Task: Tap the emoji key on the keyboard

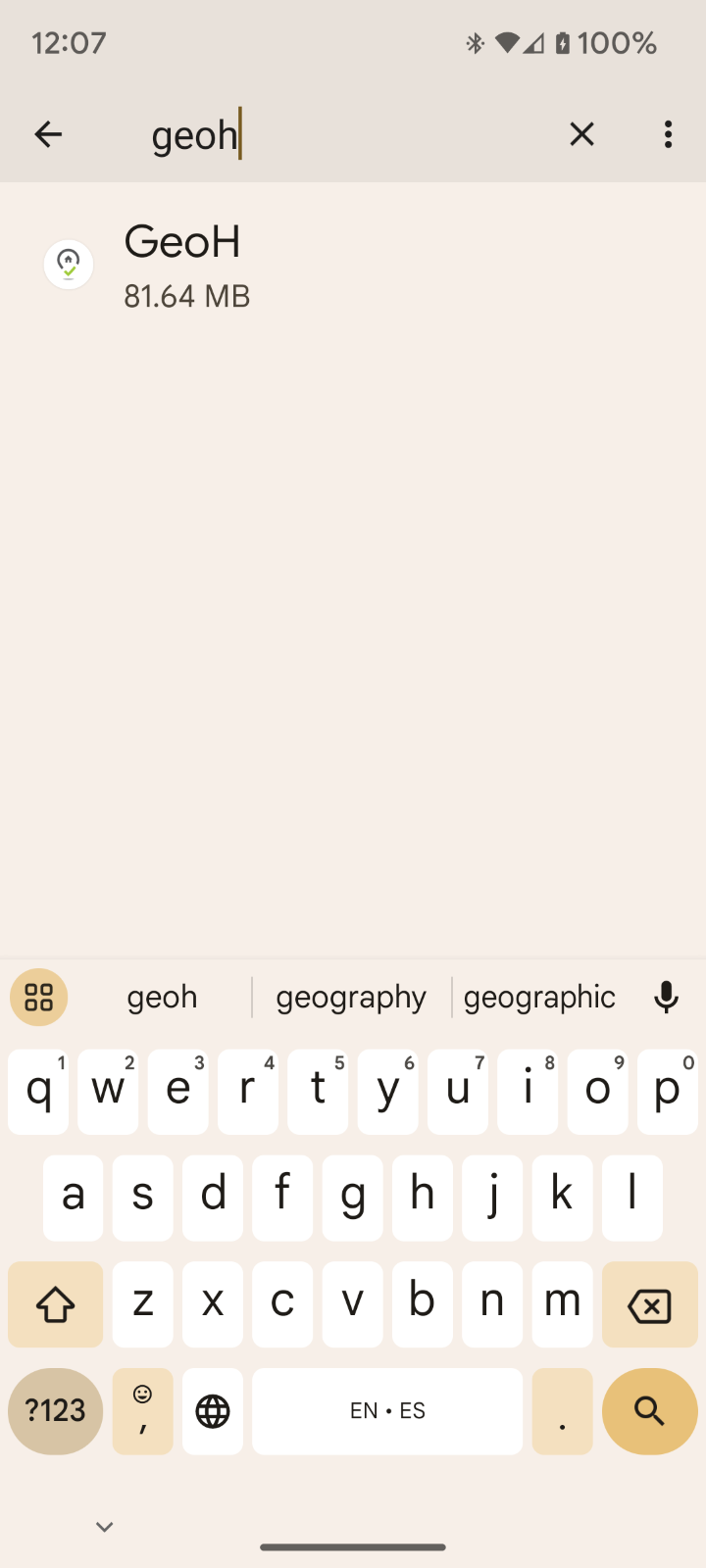Action: tap(142, 1411)
